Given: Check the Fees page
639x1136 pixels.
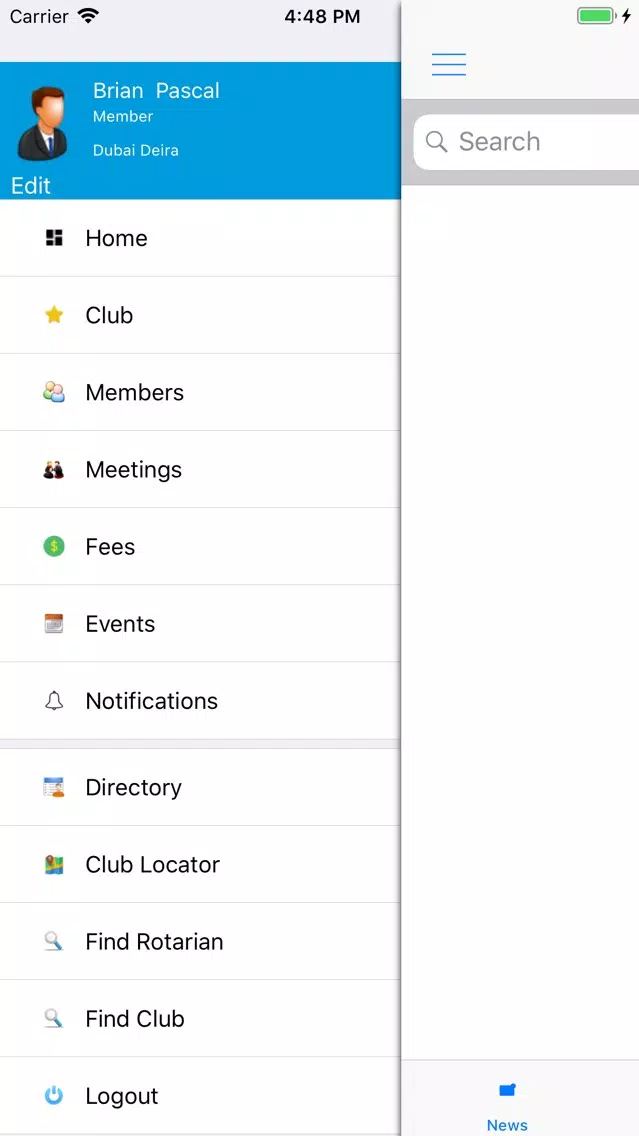Looking at the screenshot, I should (x=200, y=546).
